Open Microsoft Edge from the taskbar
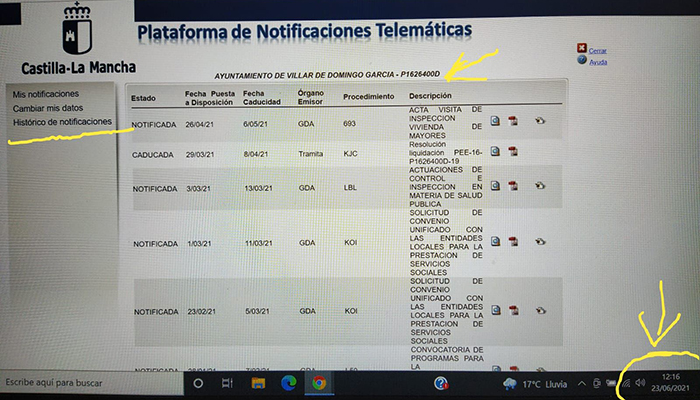 pos(288,383)
